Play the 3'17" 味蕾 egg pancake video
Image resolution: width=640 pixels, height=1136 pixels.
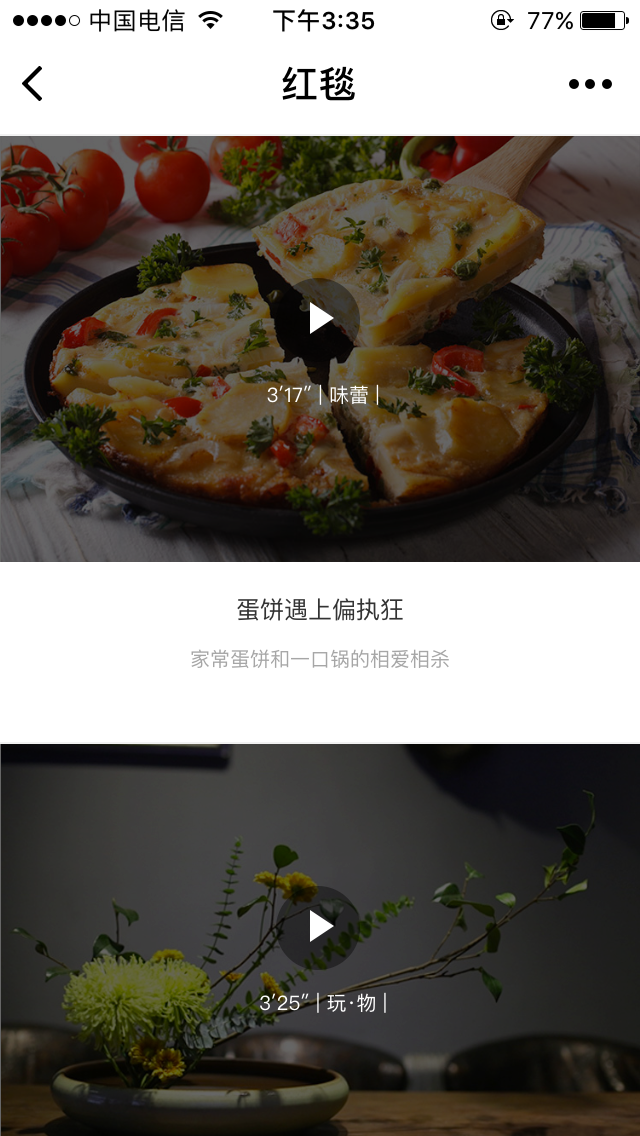320,319
